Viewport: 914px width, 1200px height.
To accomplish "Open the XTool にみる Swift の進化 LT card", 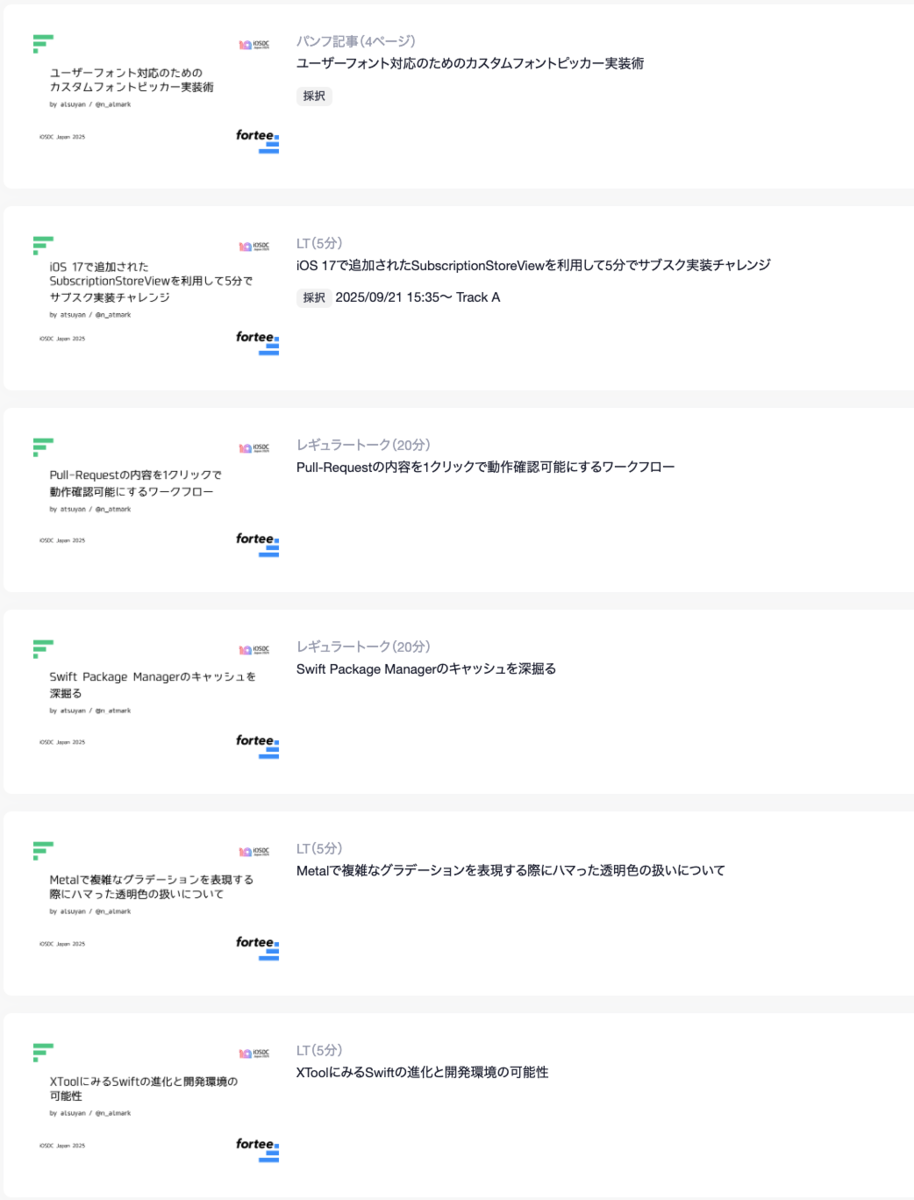I will (x=422, y=1073).
